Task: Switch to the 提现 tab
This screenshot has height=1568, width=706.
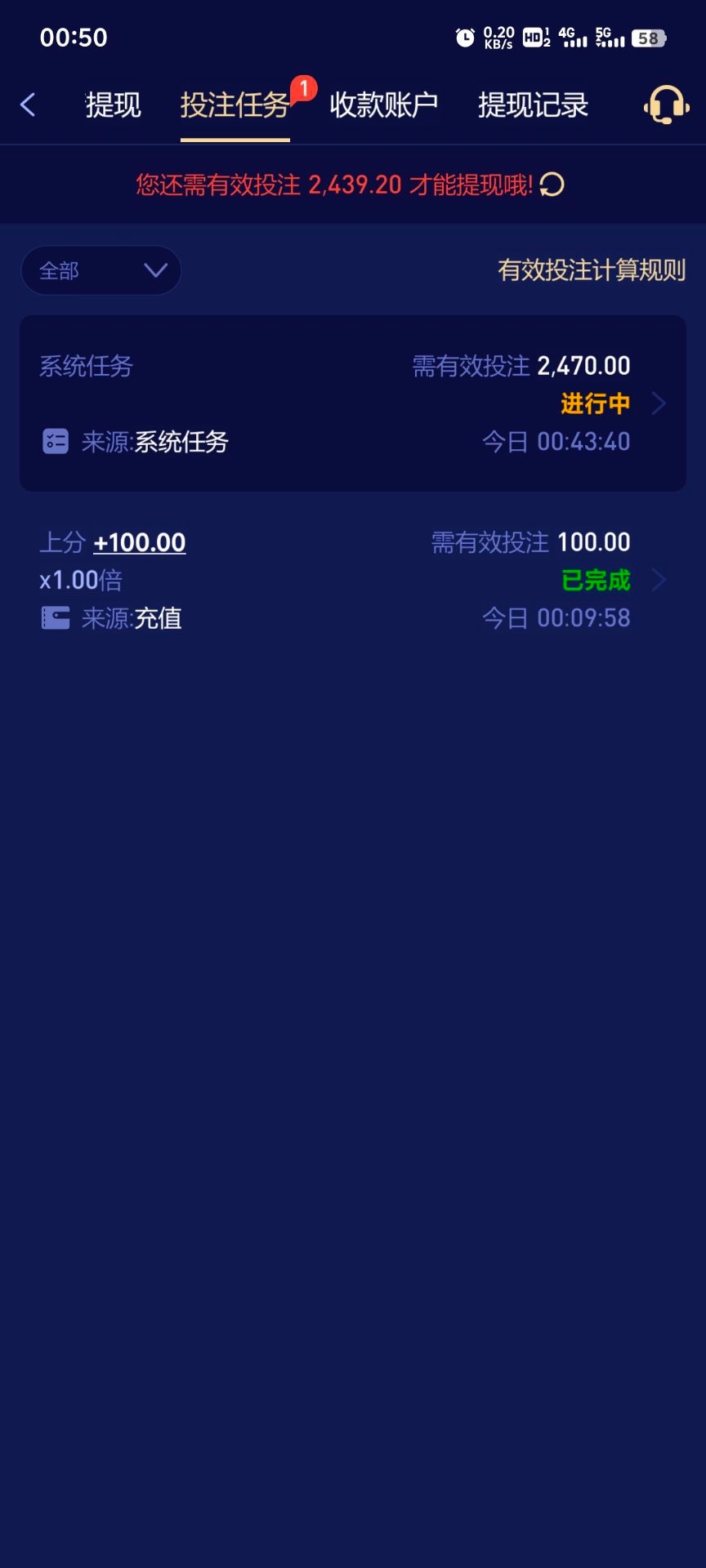Action: tap(113, 105)
